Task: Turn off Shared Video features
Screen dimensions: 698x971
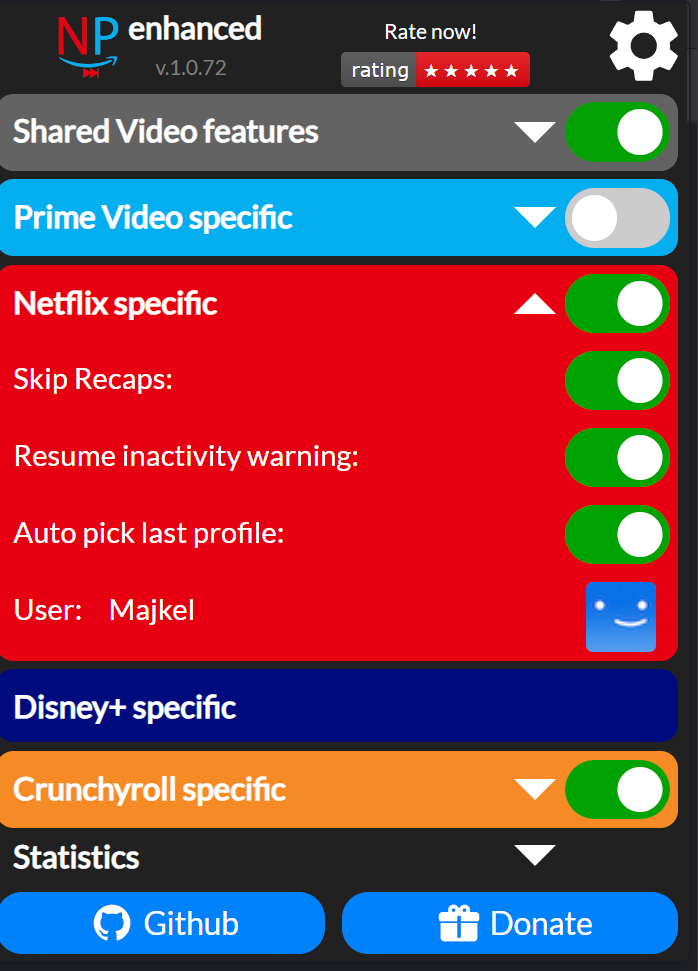Action: pos(617,132)
